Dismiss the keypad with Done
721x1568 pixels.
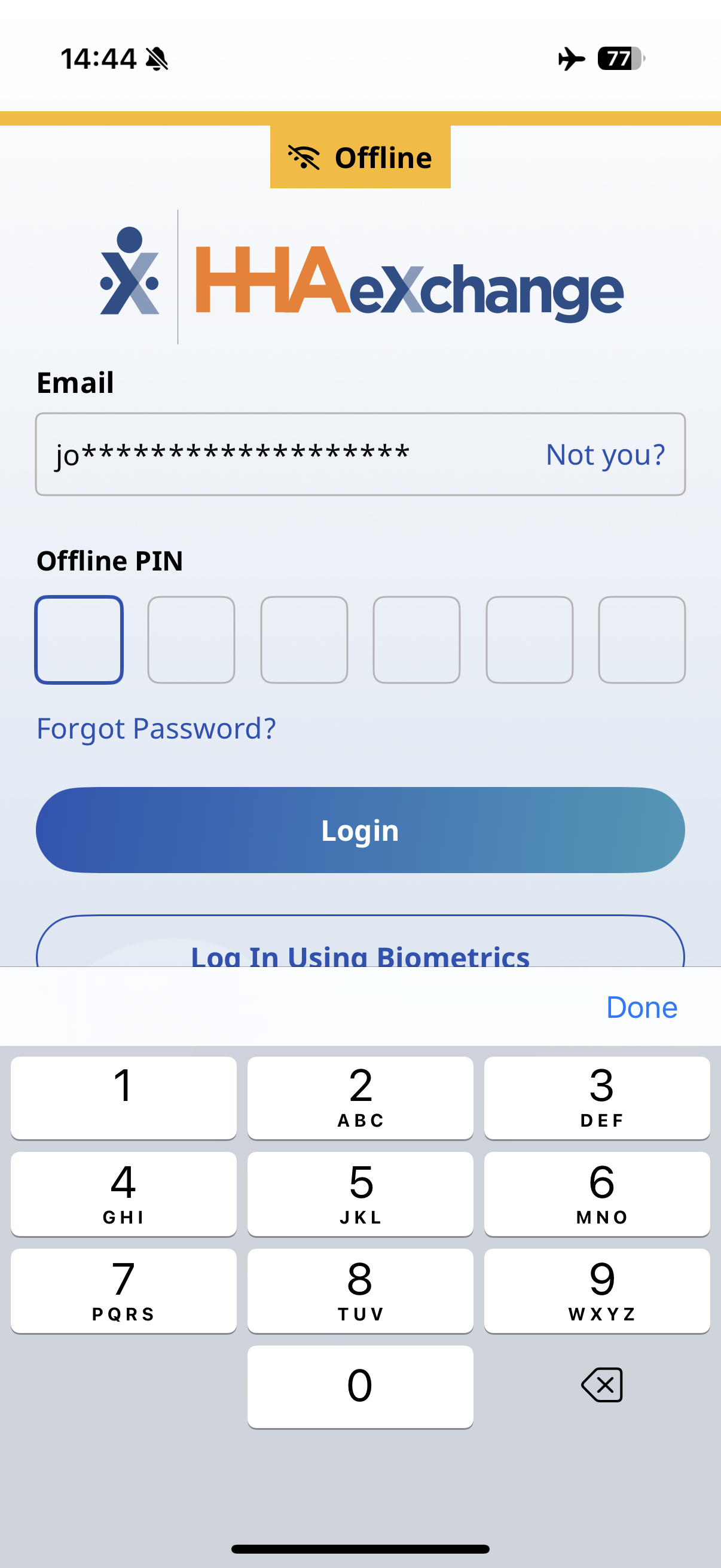click(x=641, y=1008)
